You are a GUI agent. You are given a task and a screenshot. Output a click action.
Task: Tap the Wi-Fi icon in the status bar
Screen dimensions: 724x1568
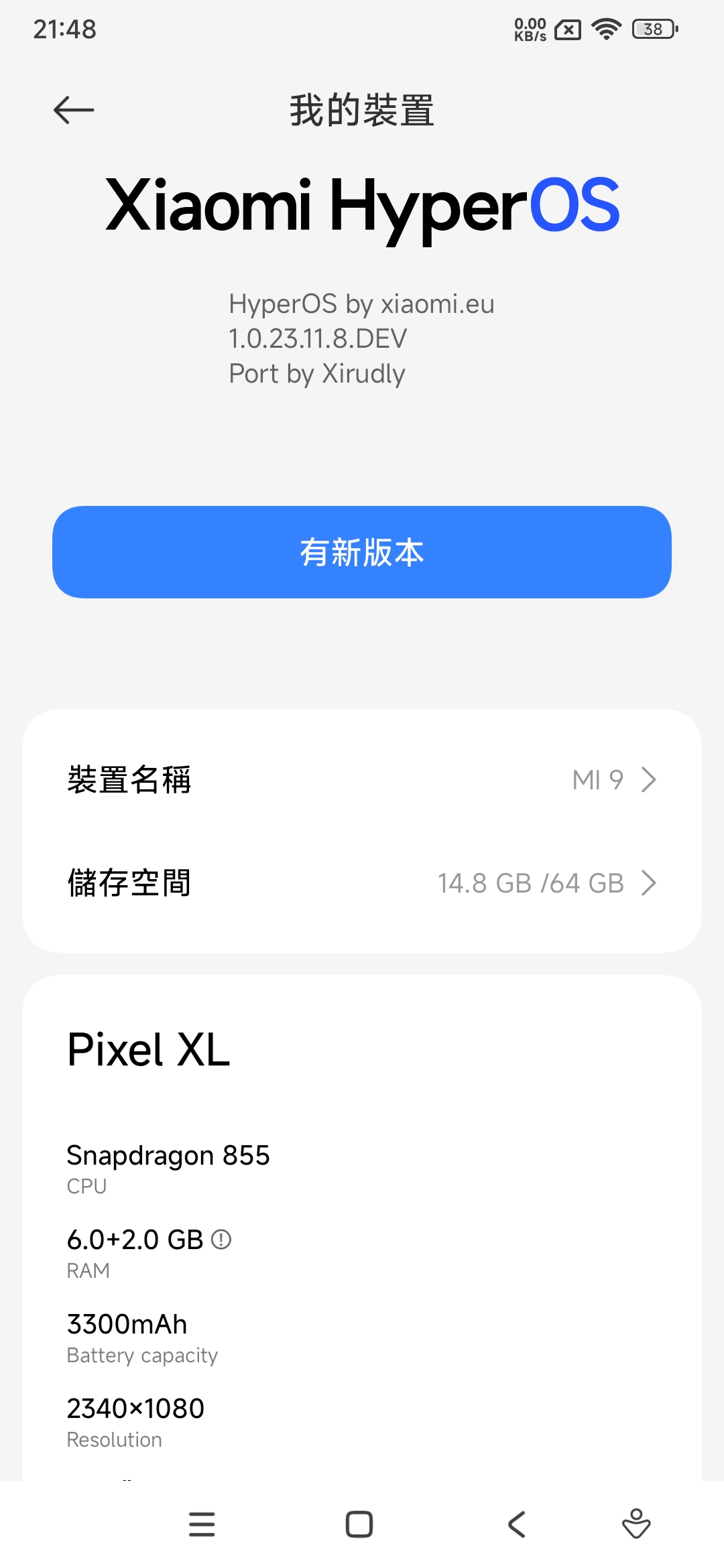point(604,29)
